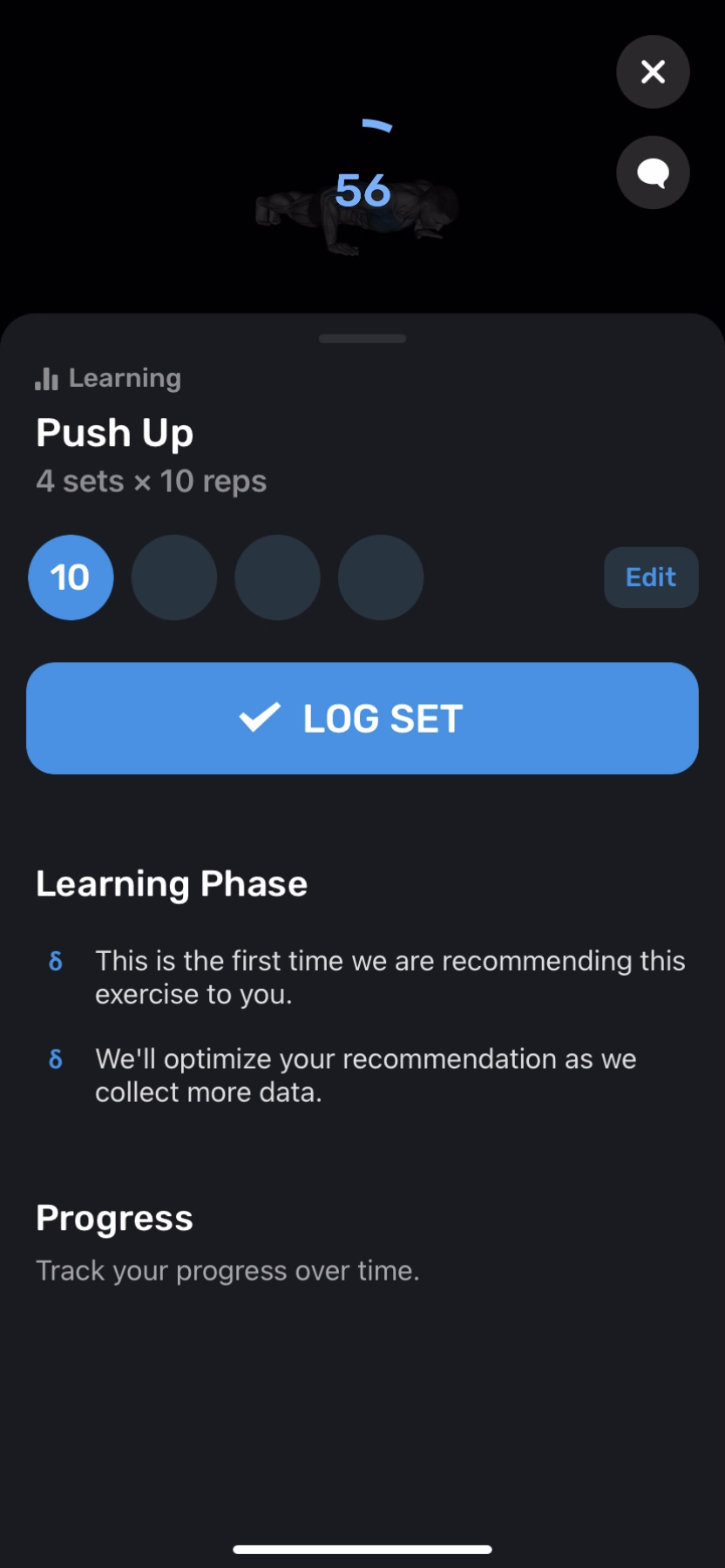
Task: Click the first delta bullet icon
Action: pyautogui.click(x=56, y=961)
